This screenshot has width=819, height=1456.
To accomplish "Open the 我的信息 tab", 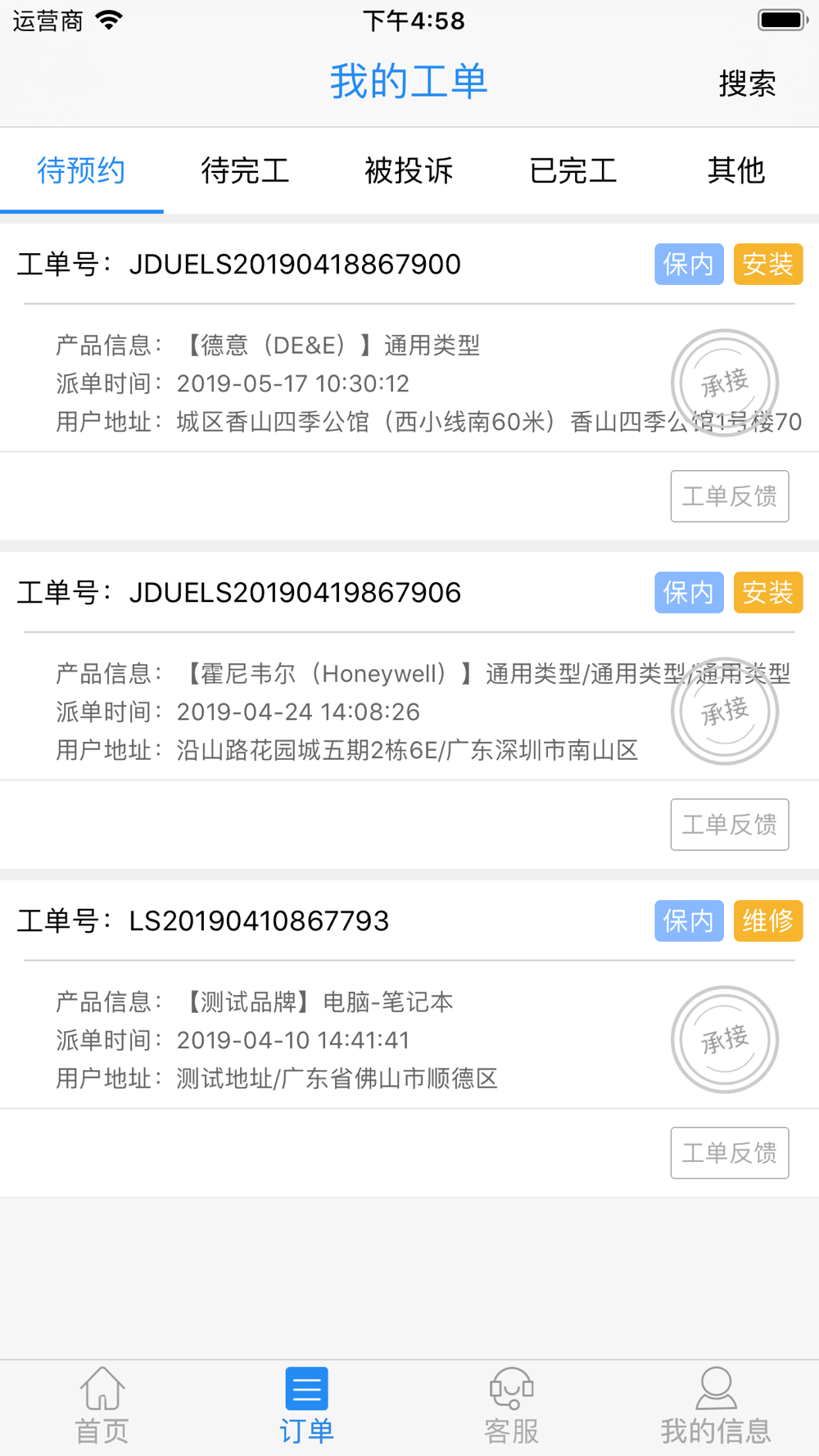I will coord(717,1406).
